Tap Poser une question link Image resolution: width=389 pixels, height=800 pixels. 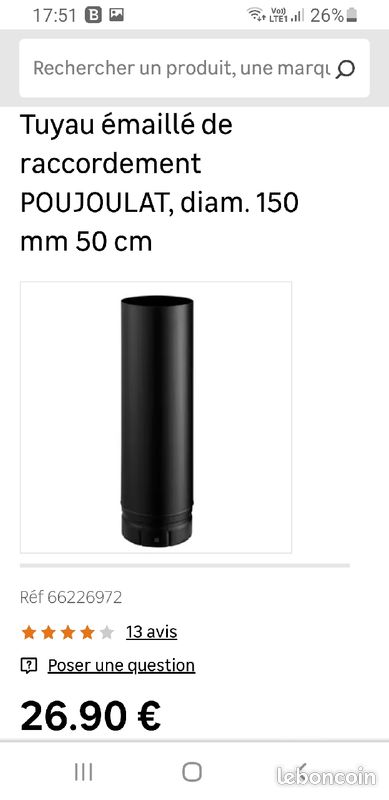pos(121,665)
